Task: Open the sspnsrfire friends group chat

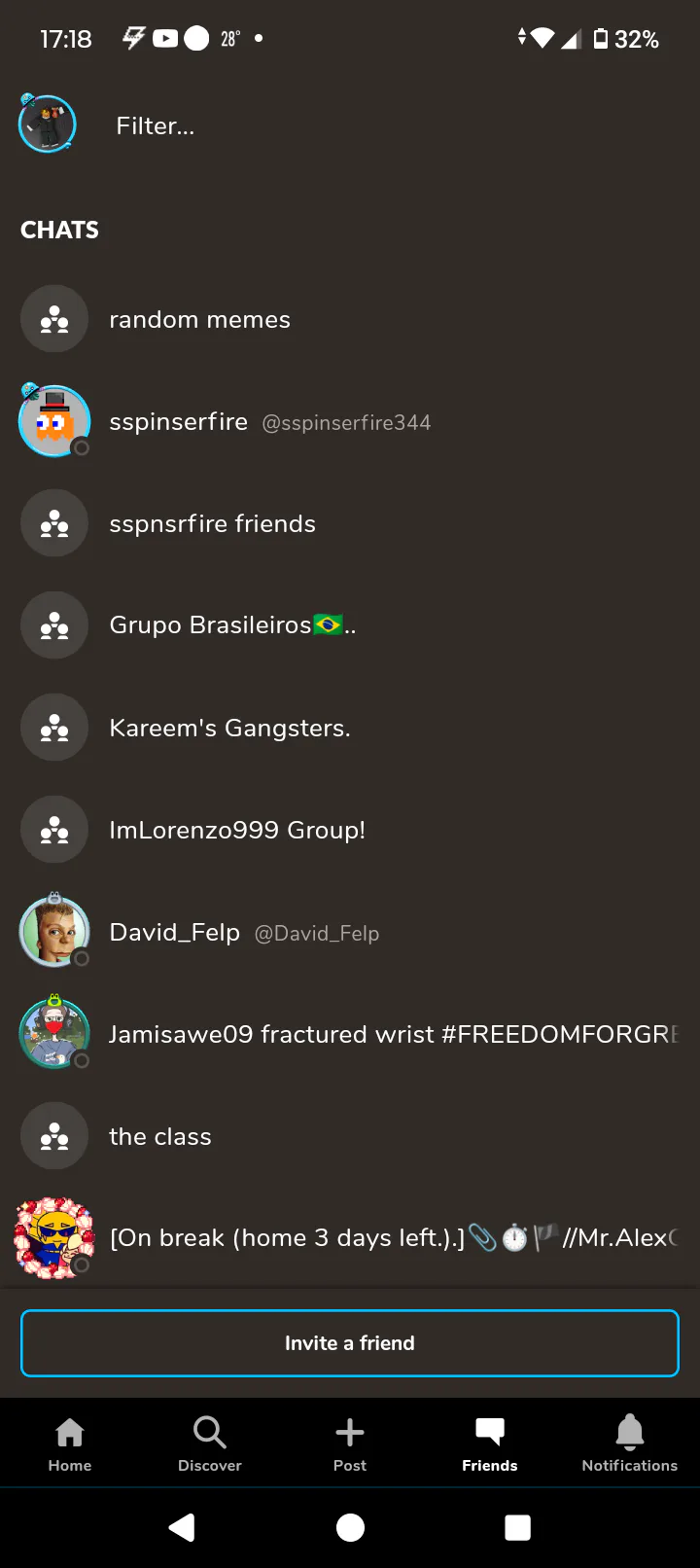Action: [212, 523]
